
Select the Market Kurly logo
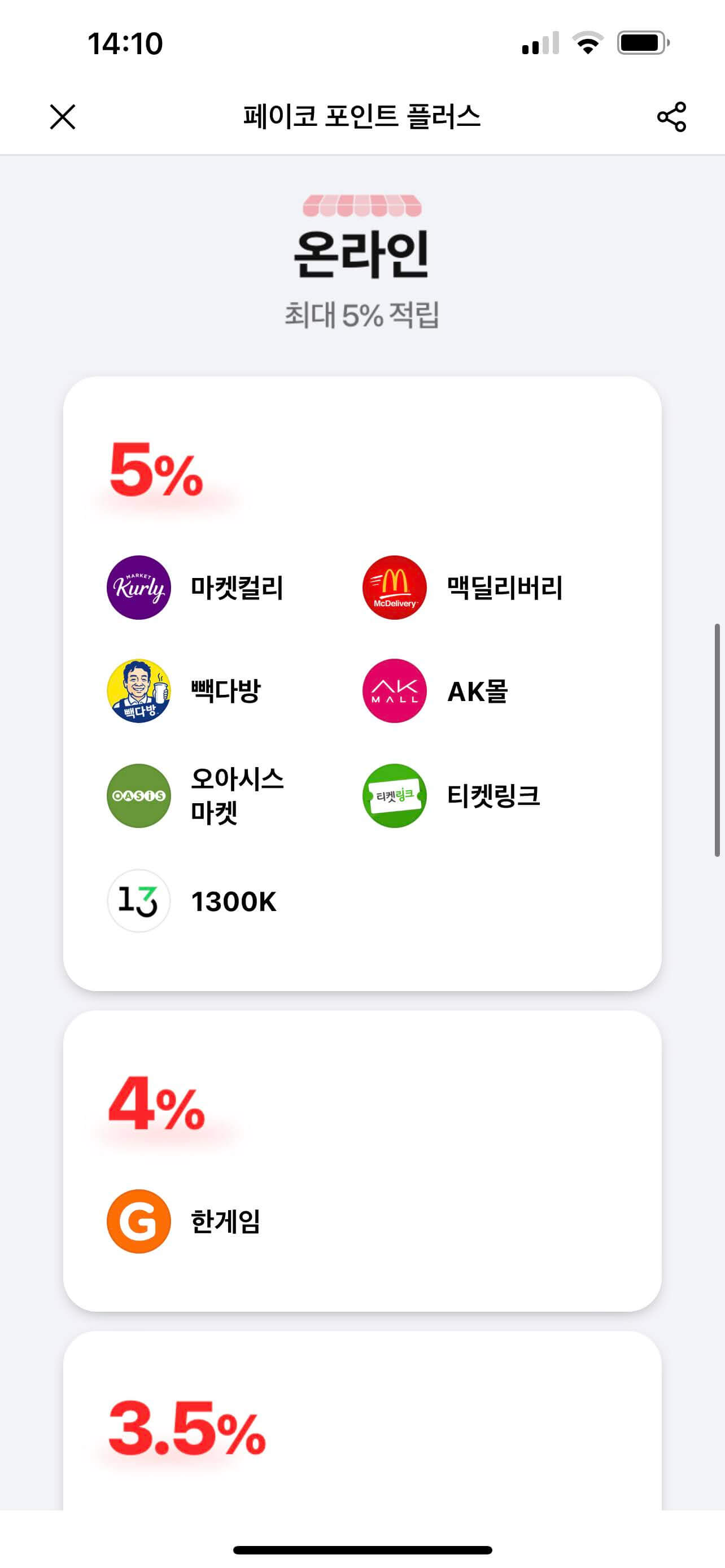click(139, 586)
